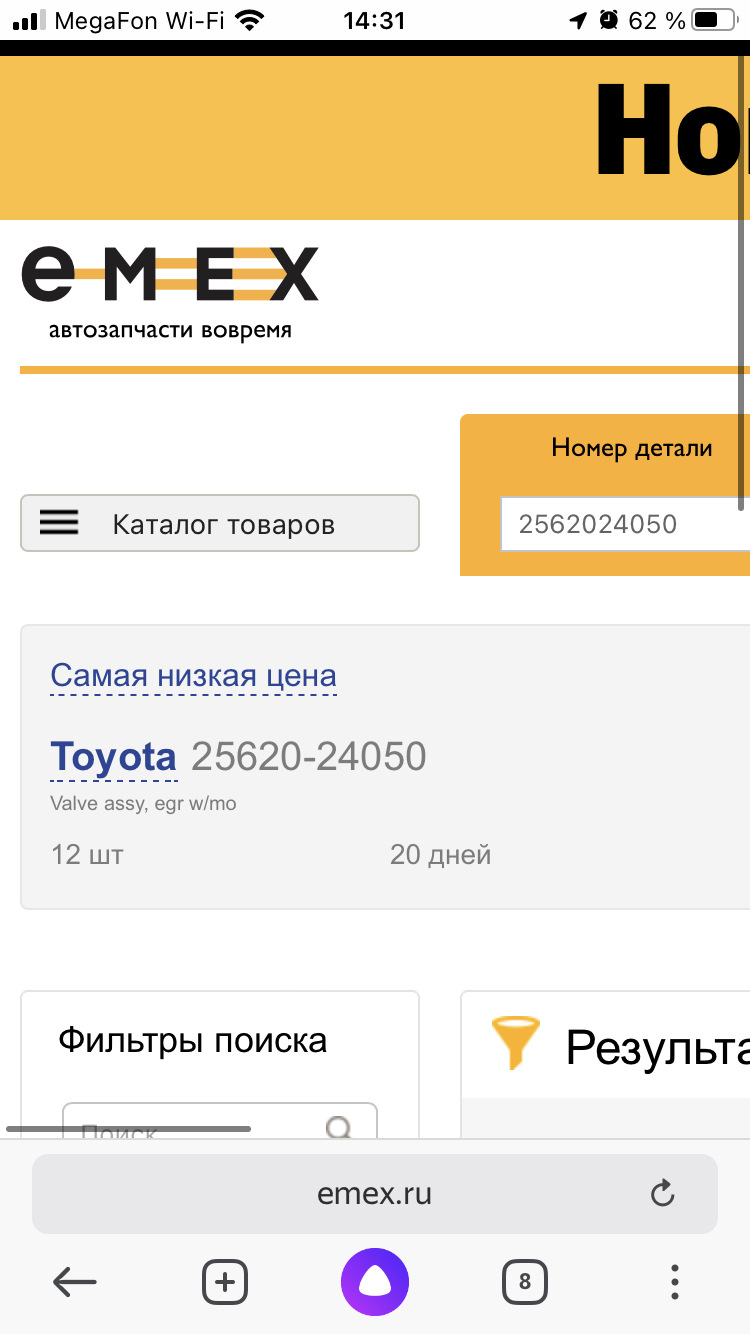Open the Самая низкая цена link
The image size is (750, 1334).
pos(193,676)
